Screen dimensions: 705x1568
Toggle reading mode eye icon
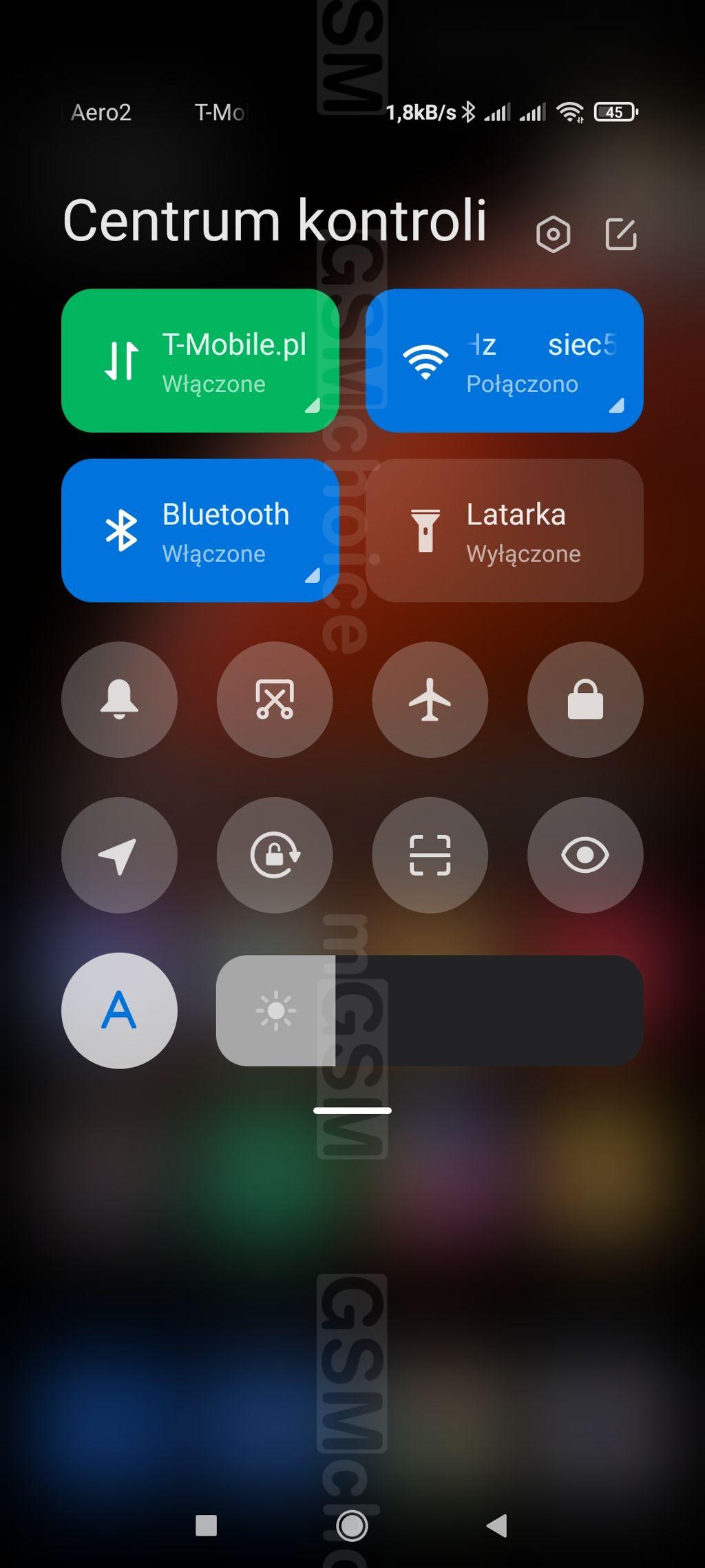(x=585, y=856)
